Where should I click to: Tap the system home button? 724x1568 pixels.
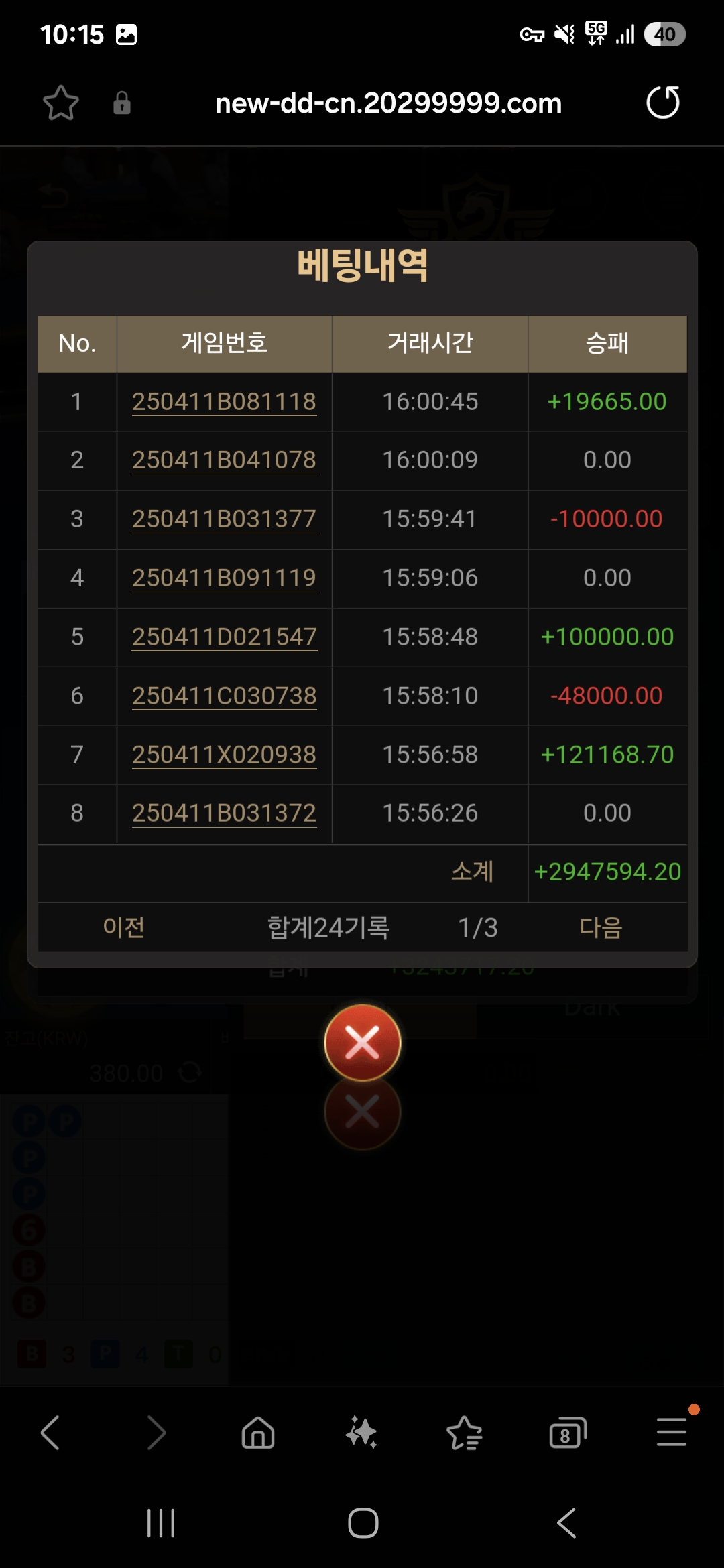coord(363,1523)
